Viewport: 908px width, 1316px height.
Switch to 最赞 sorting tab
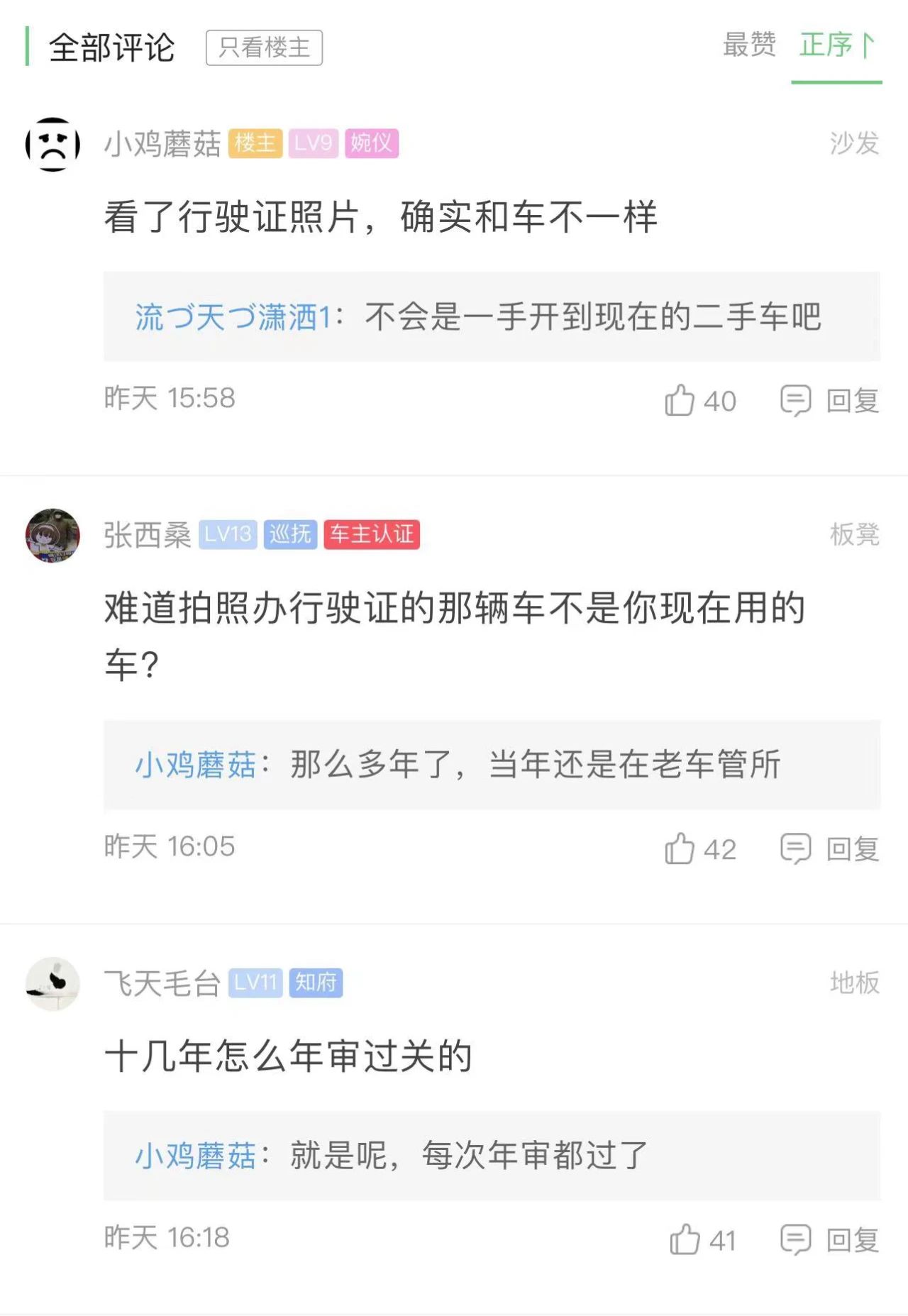tap(748, 45)
